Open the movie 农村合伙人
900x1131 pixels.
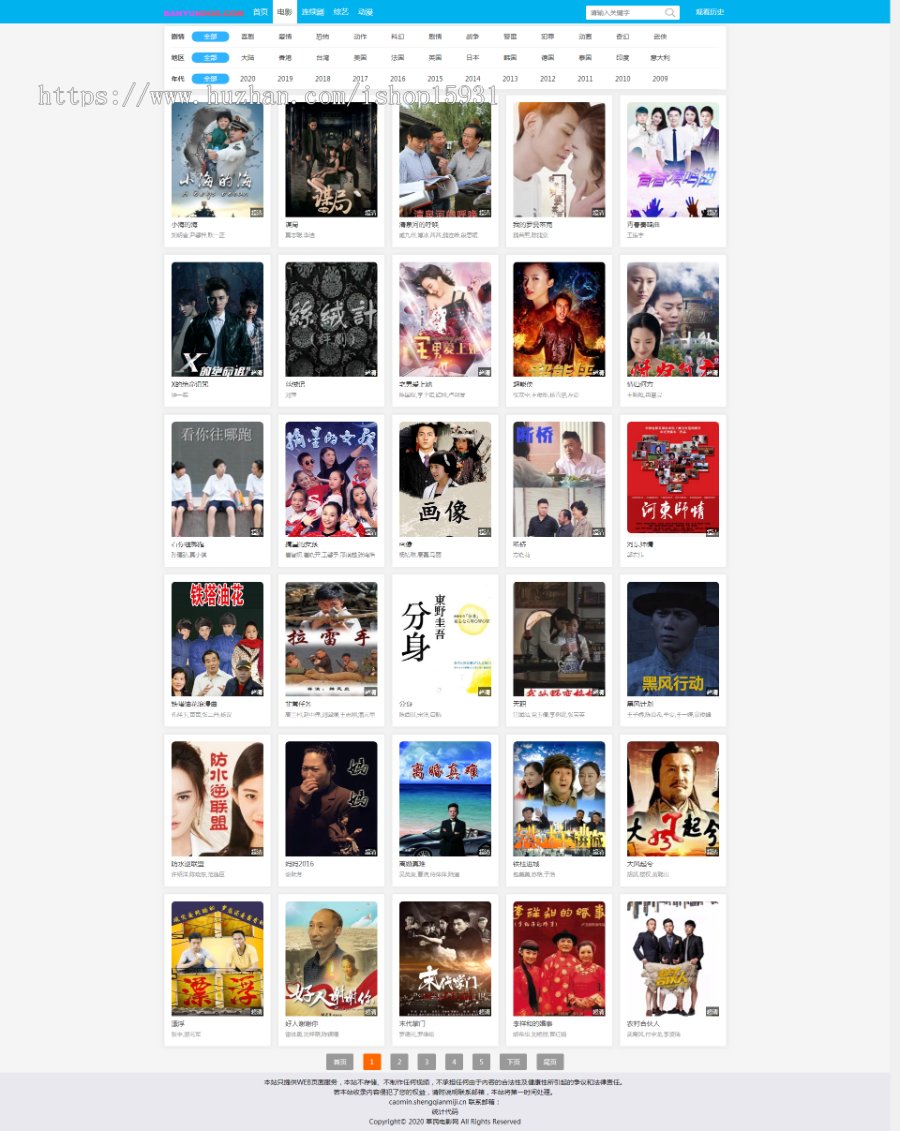(673, 959)
